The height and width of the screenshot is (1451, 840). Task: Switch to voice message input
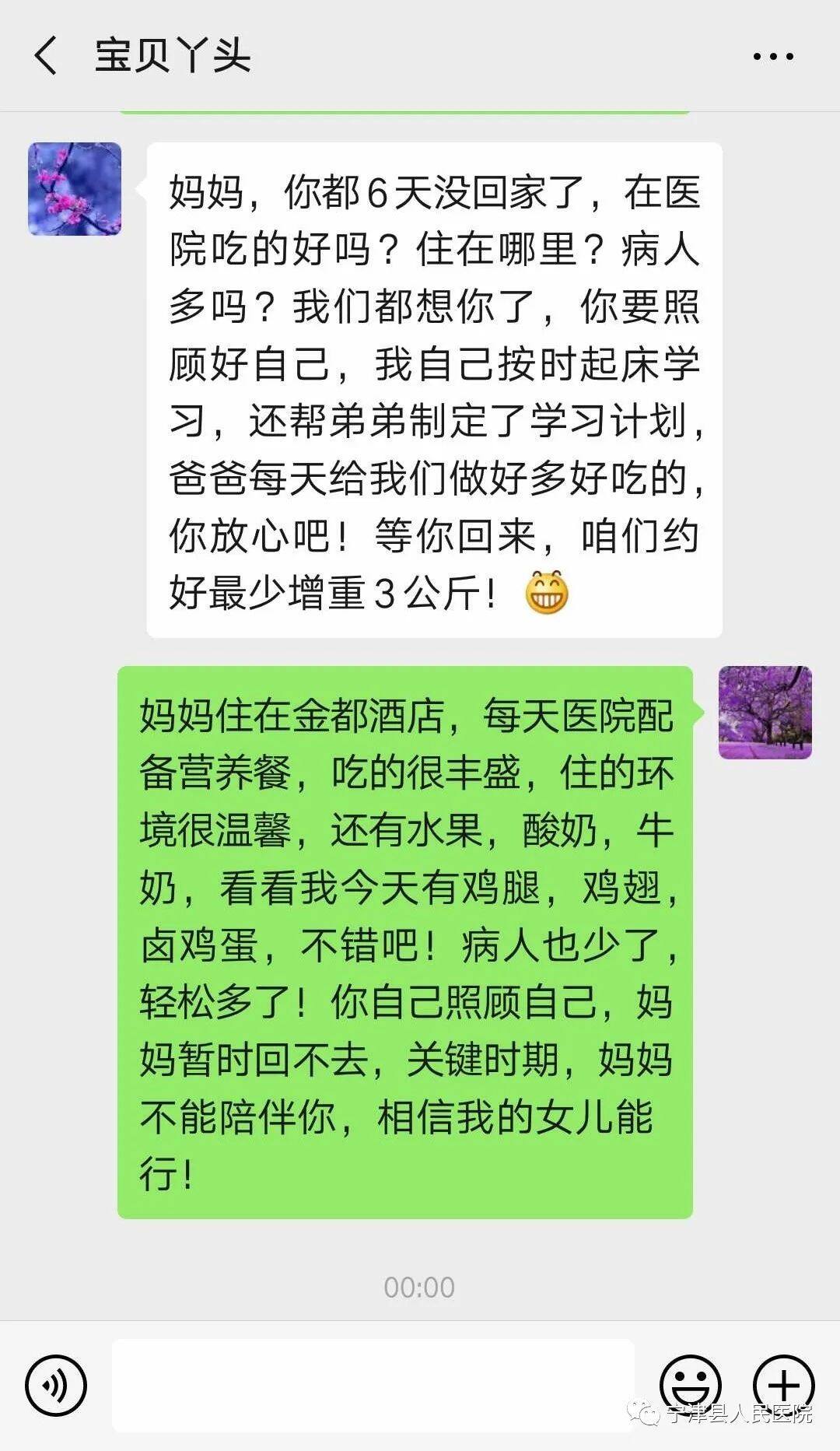(55, 1385)
